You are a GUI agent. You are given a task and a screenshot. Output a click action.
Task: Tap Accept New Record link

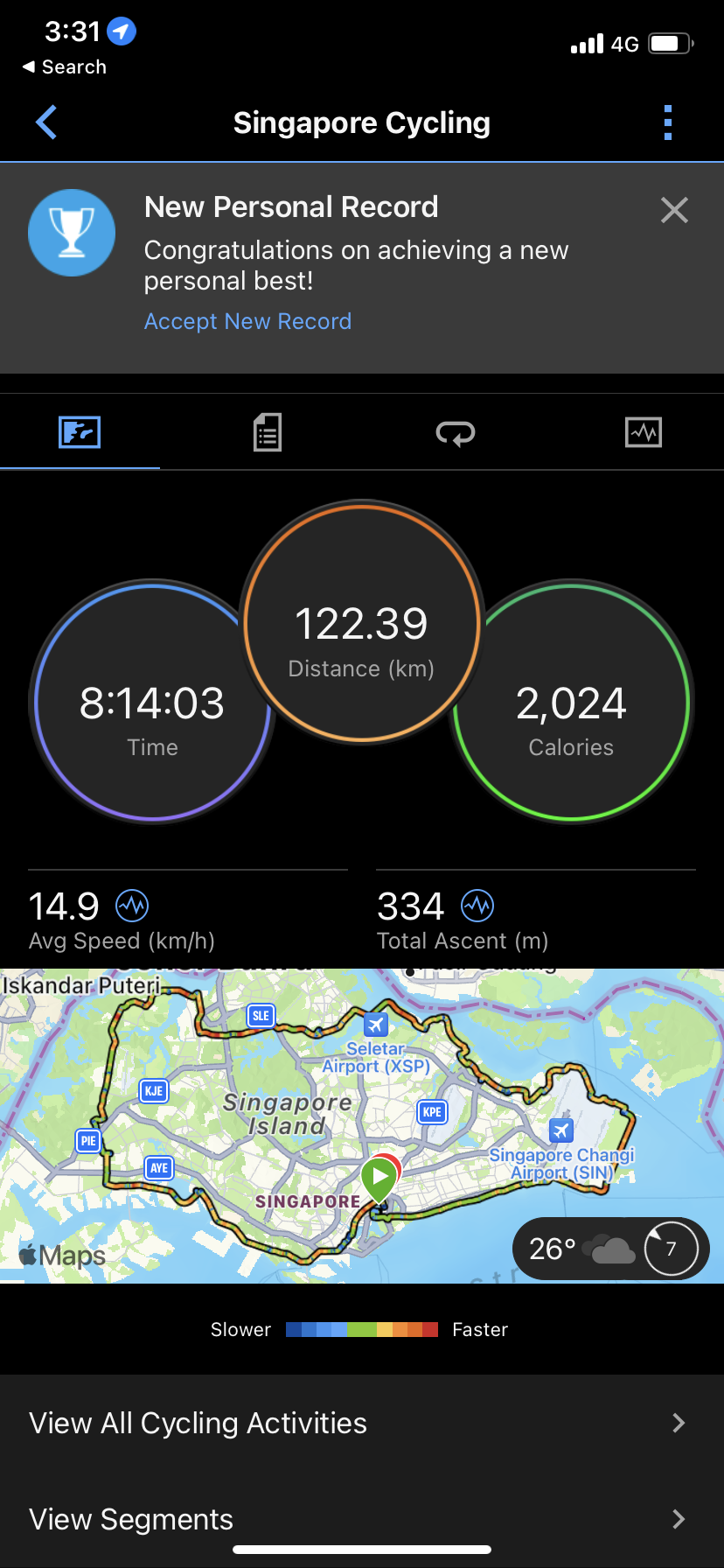[247, 321]
